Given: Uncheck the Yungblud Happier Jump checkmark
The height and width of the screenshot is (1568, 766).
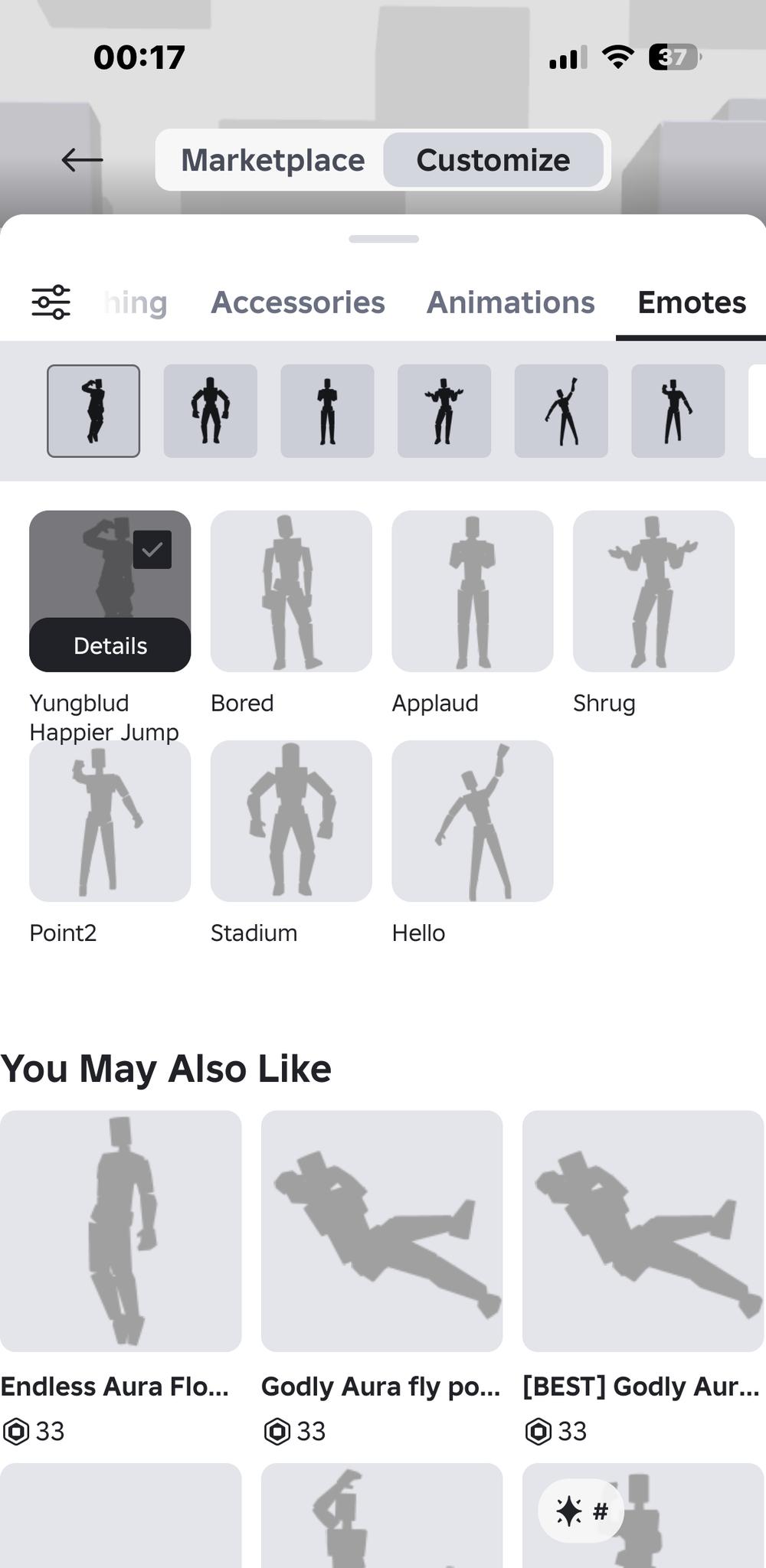Looking at the screenshot, I should tap(152, 550).
